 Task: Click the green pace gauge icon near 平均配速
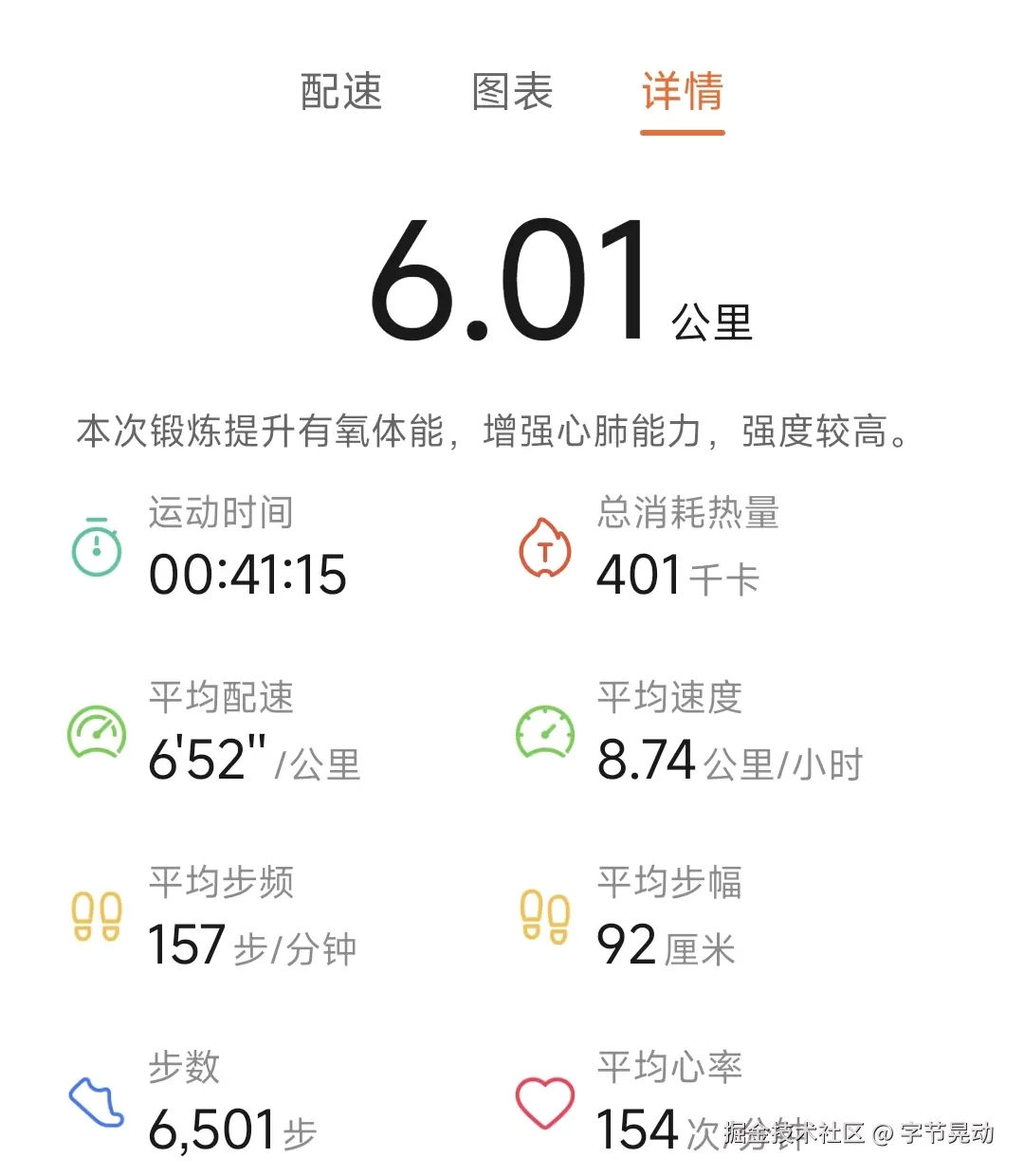[x=95, y=733]
